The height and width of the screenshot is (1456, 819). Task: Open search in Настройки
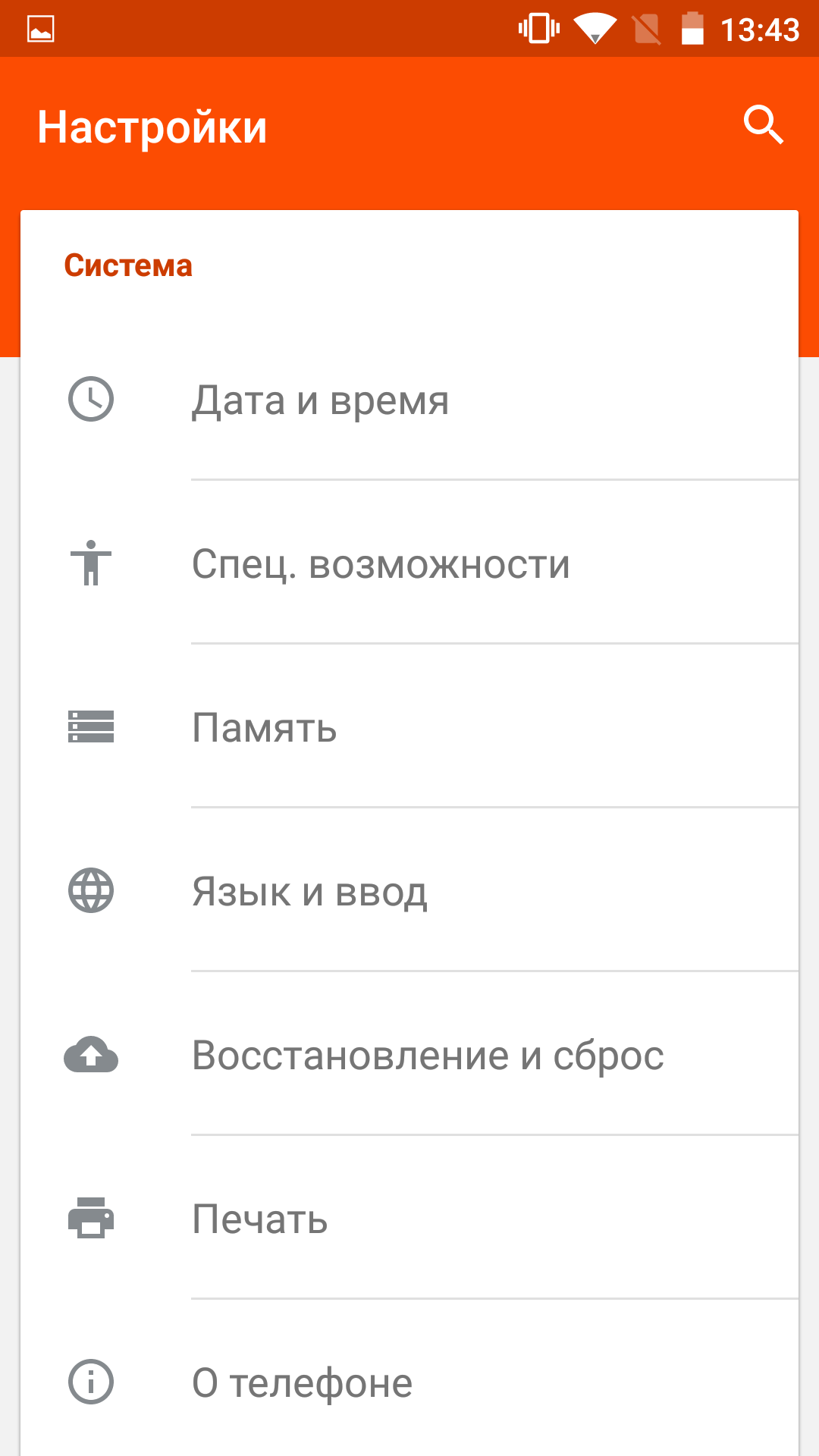[x=763, y=125]
